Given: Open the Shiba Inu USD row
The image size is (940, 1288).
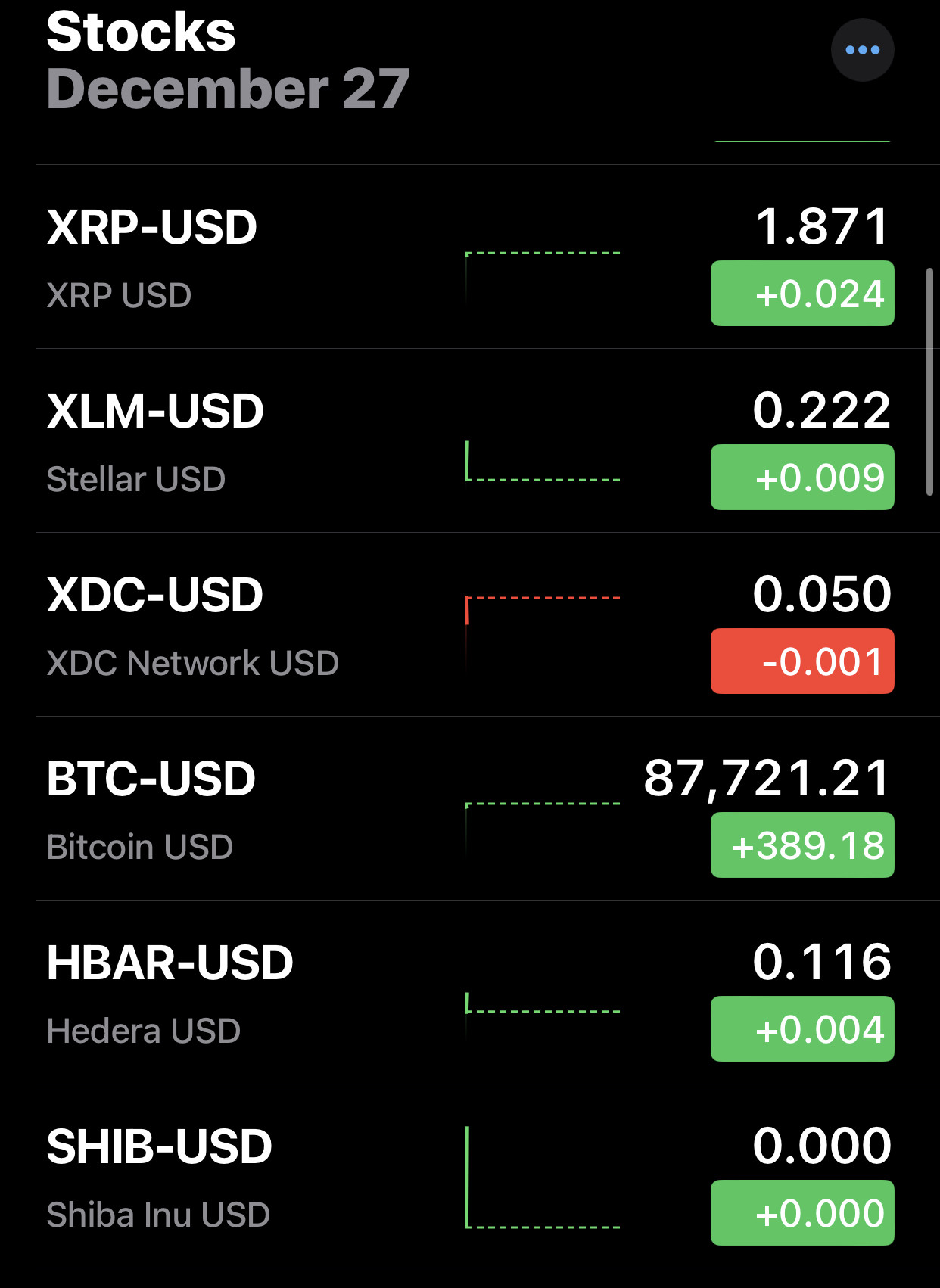Looking at the screenshot, I should click(x=227, y=1176).
